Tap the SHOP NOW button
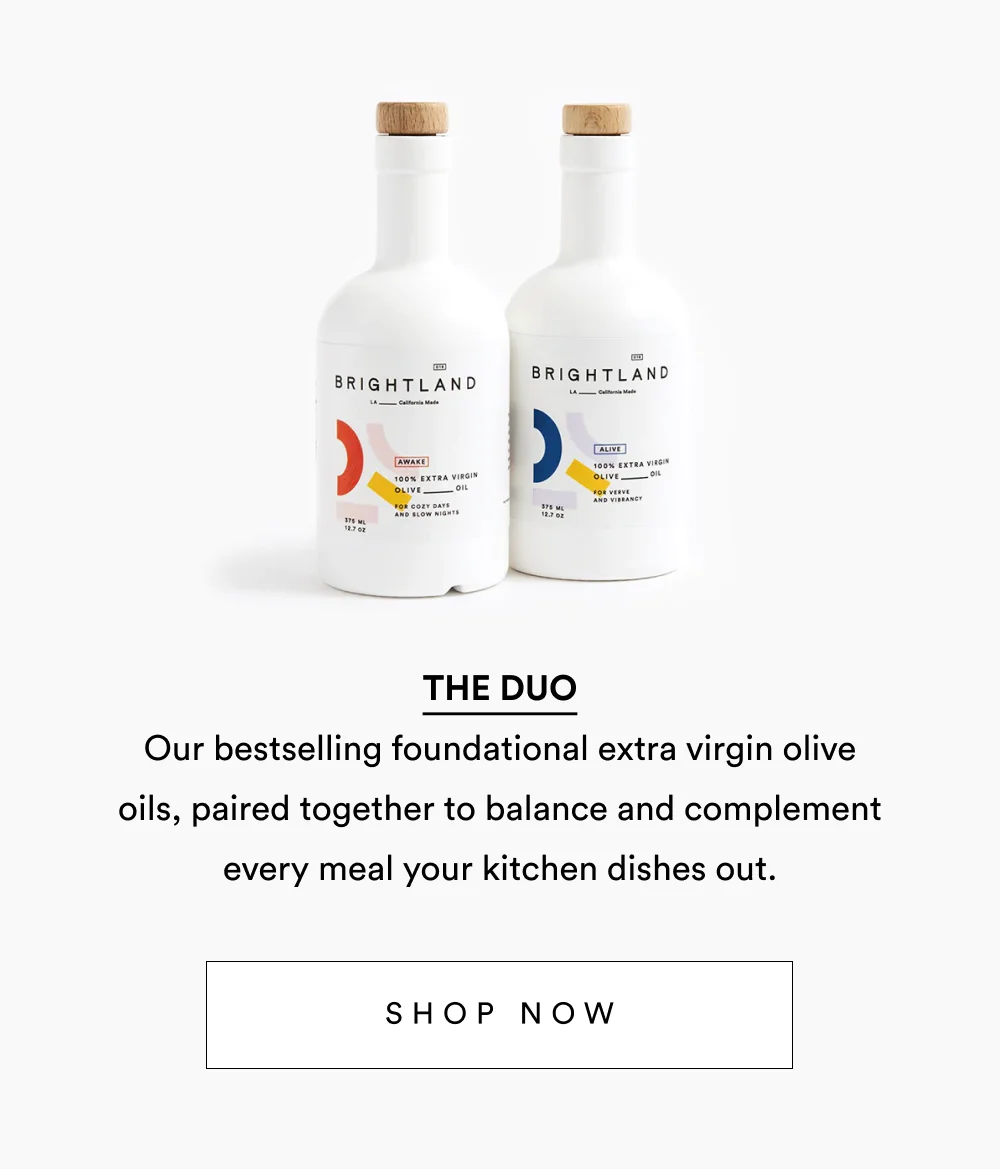The image size is (1000, 1169). [x=499, y=1014]
